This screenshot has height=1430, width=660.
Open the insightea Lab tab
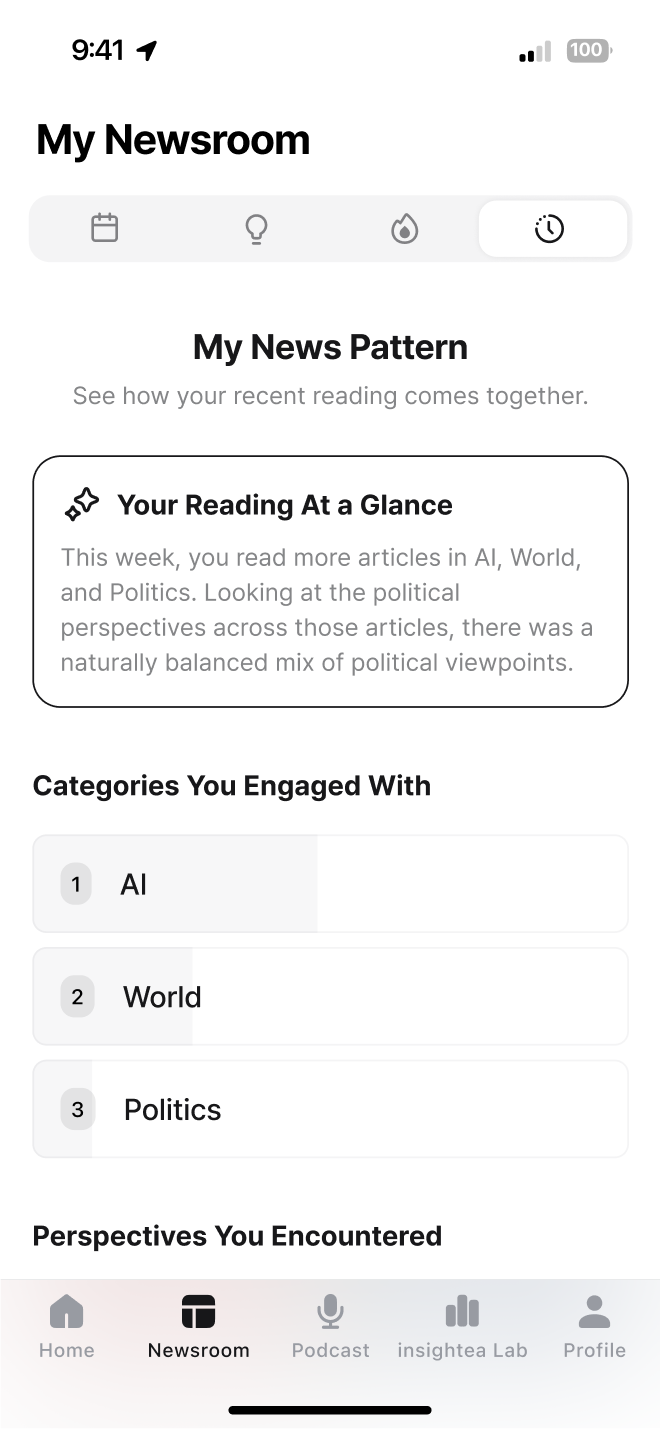click(462, 1327)
